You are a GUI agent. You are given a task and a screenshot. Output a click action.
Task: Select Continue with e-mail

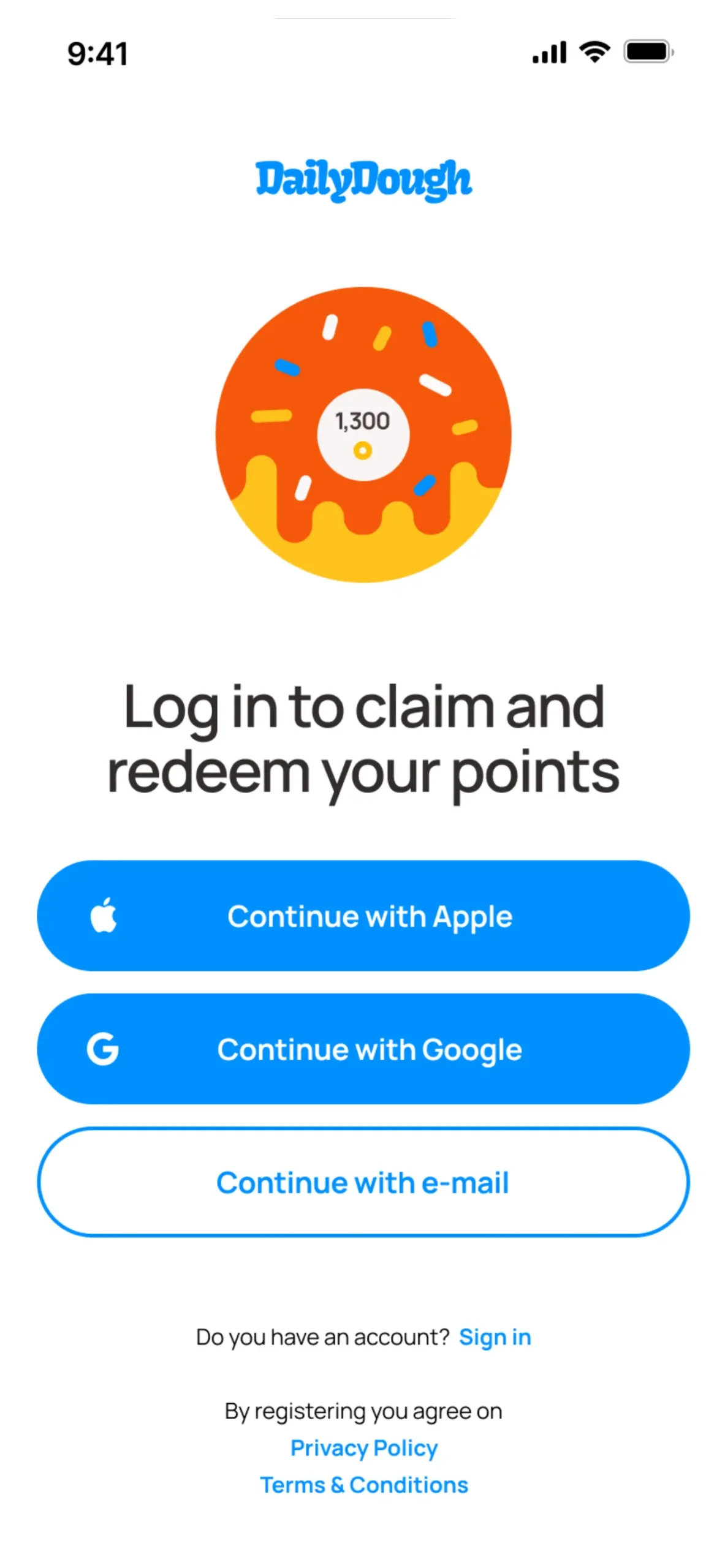coord(363,1182)
